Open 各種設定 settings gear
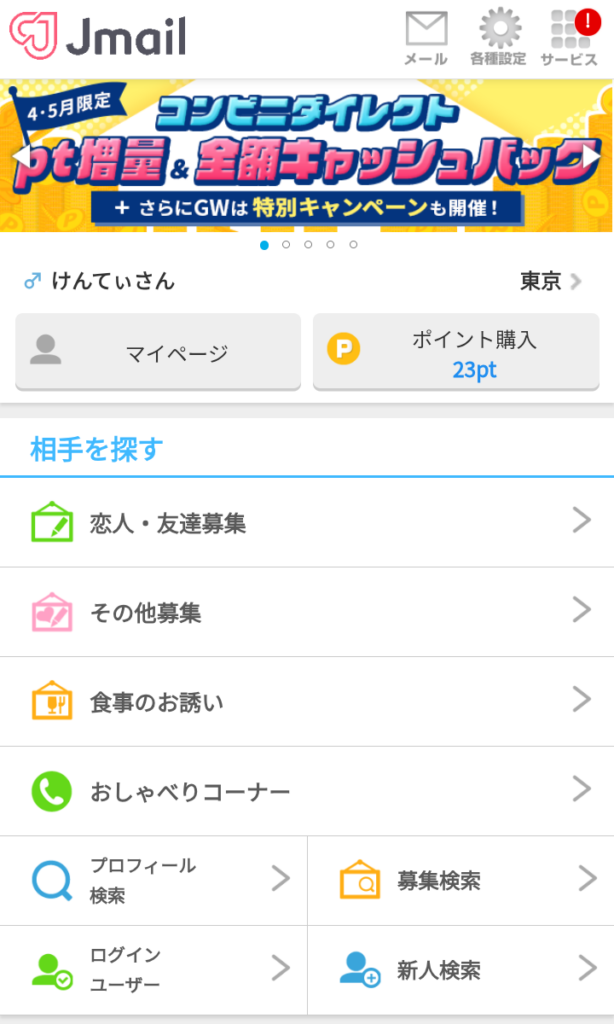The image size is (614, 1024). (498, 38)
